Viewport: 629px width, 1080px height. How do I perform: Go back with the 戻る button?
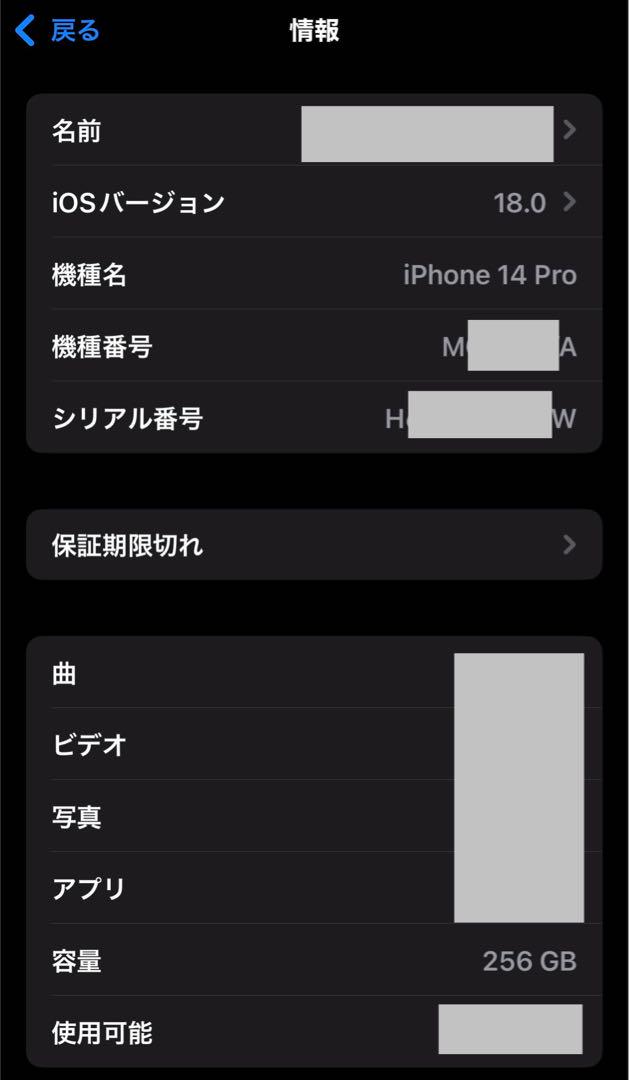(x=58, y=32)
